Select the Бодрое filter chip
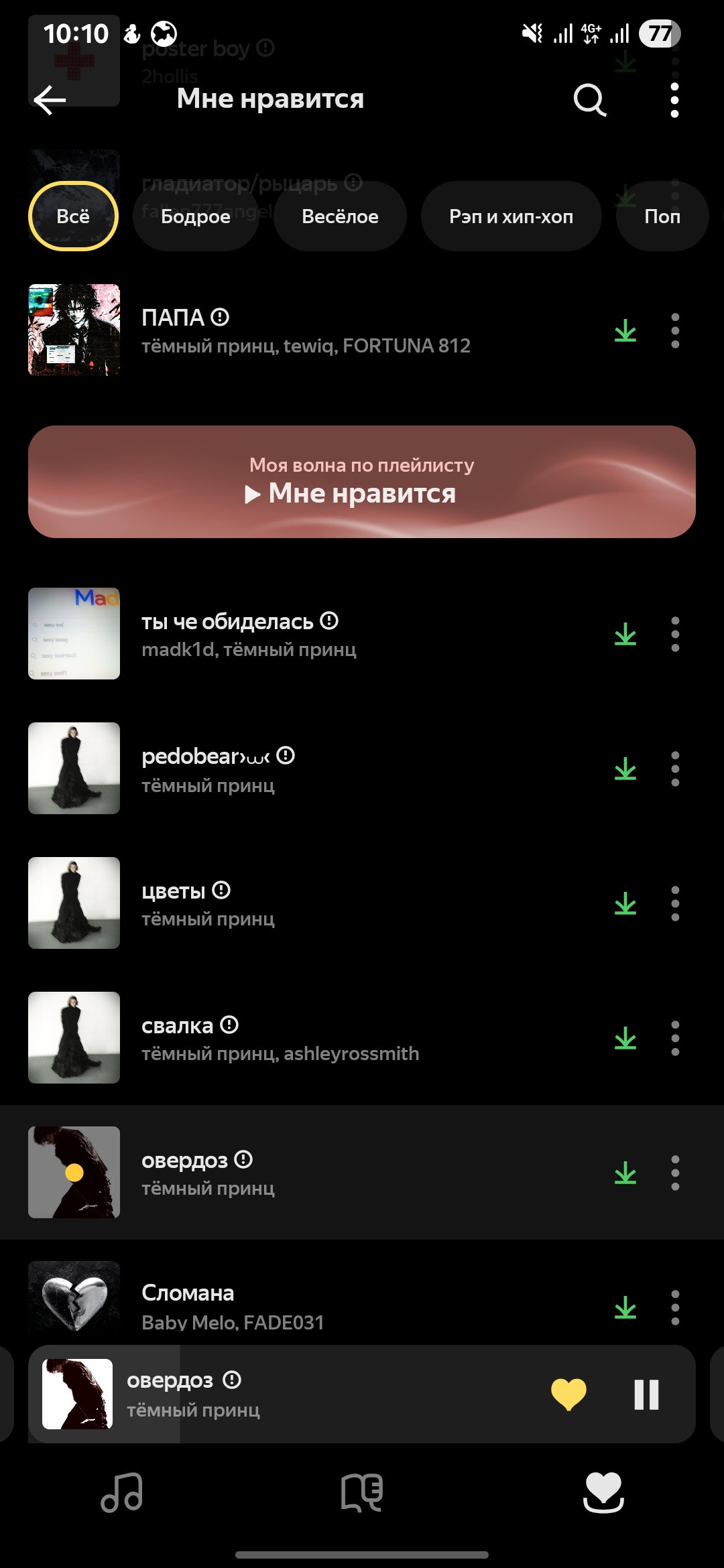This screenshot has width=724, height=1568. pyautogui.click(x=196, y=216)
